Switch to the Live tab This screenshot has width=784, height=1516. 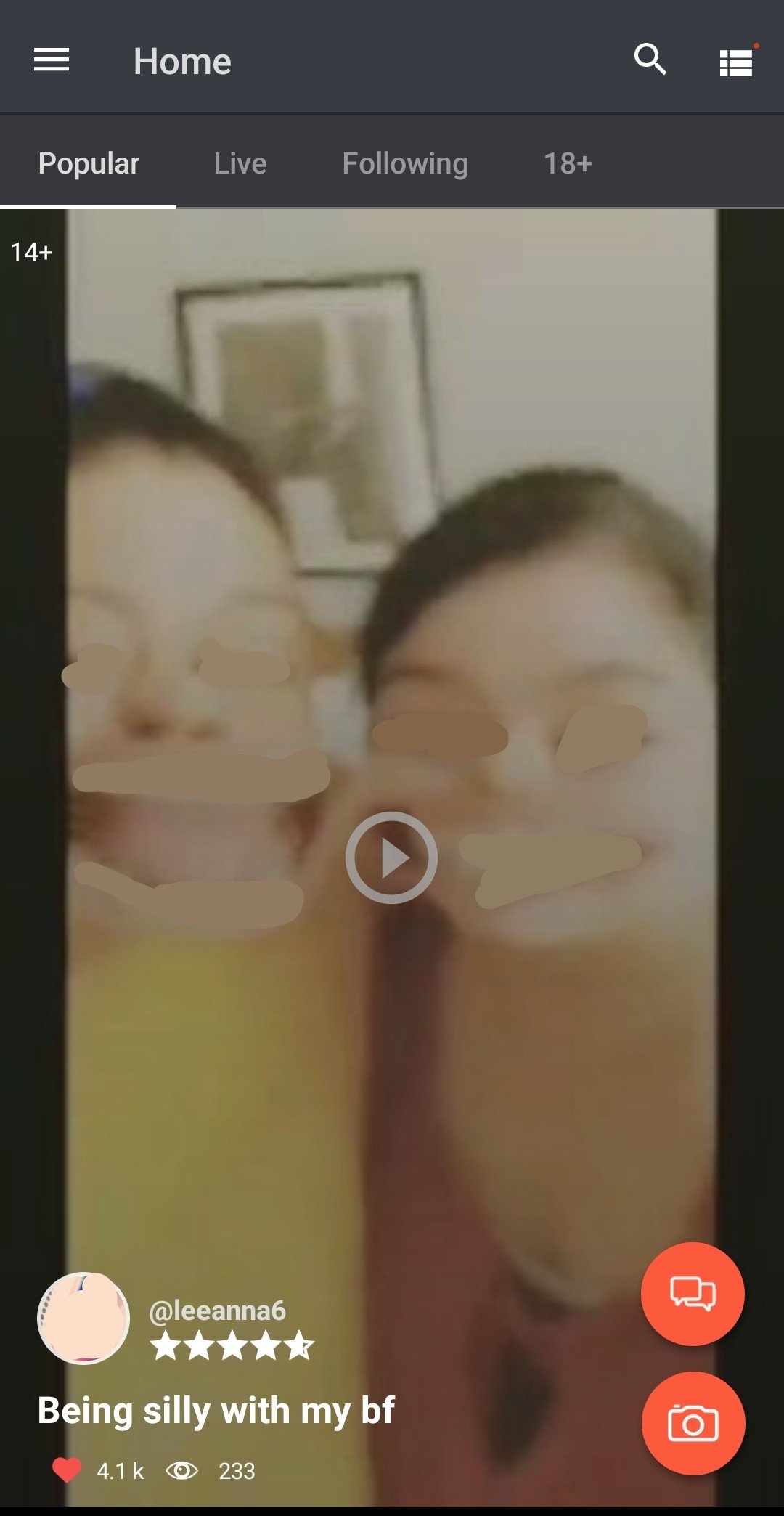tap(240, 163)
